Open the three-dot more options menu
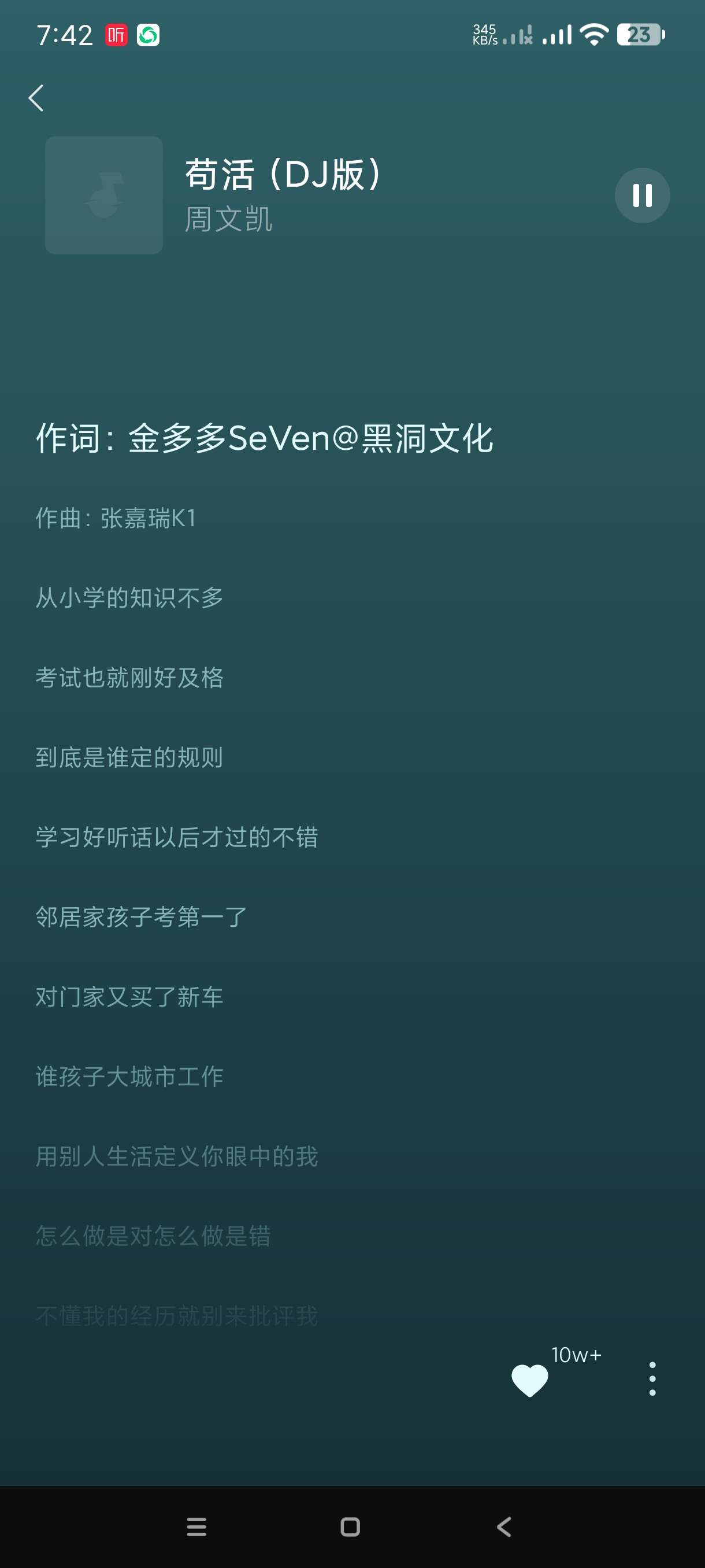This screenshot has height=1568, width=705. click(652, 1379)
